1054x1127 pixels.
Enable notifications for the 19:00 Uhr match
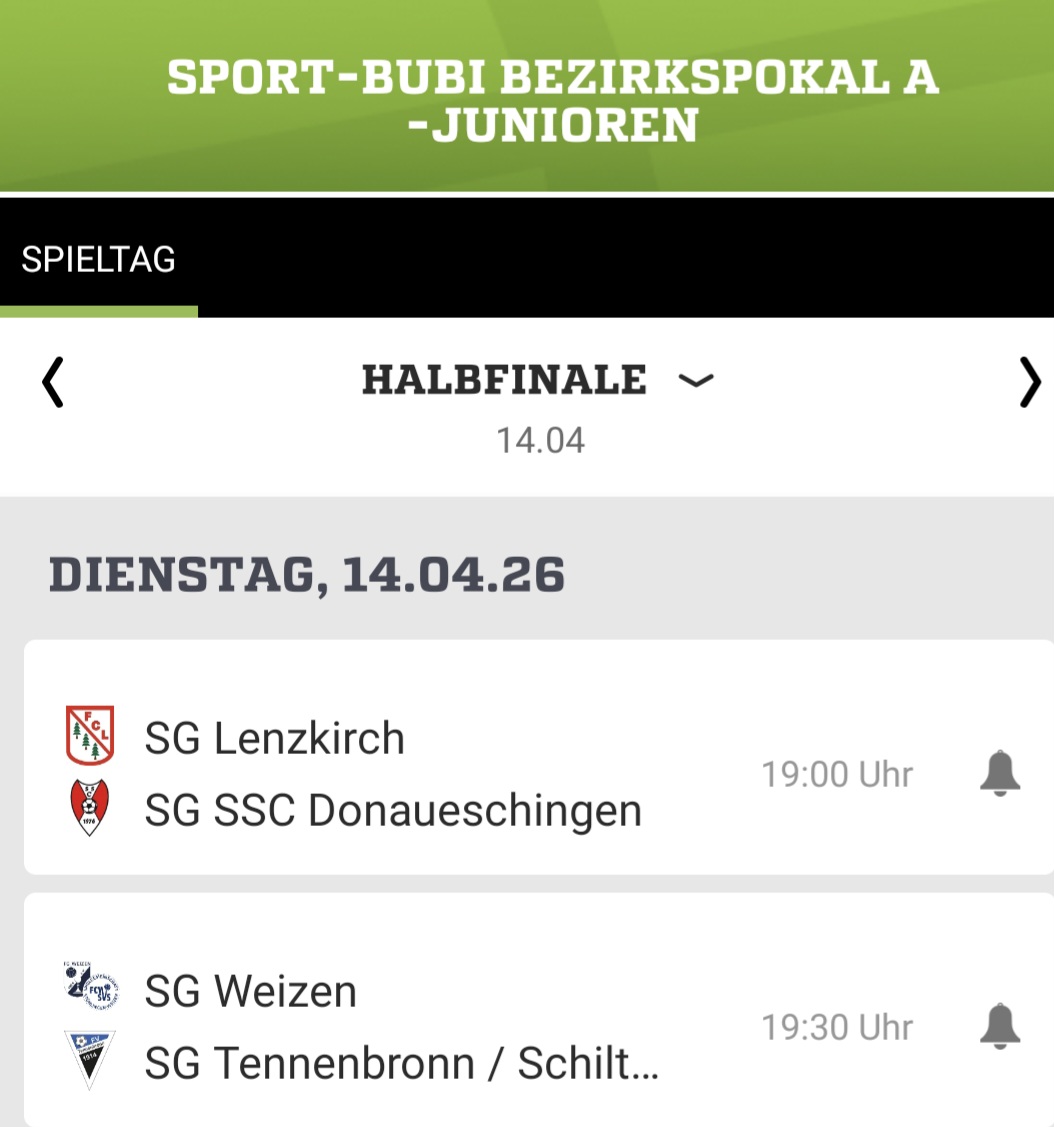pyautogui.click(x=999, y=774)
